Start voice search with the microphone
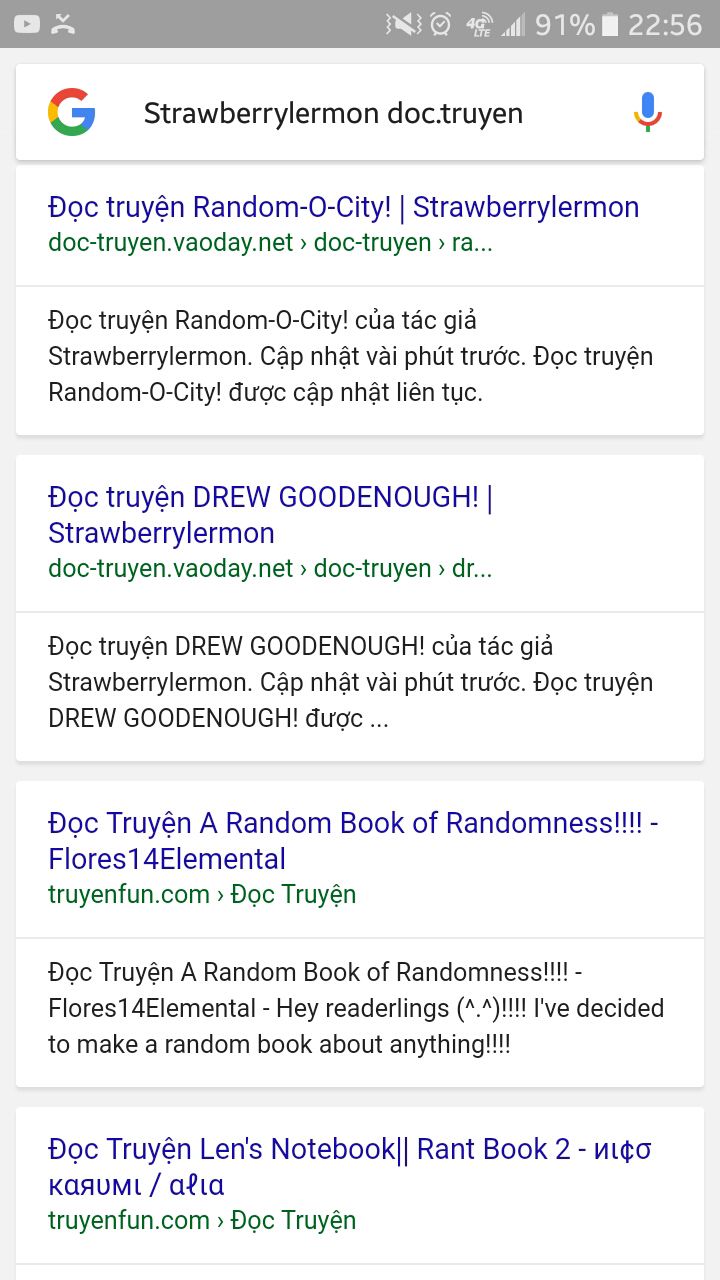 (x=648, y=112)
